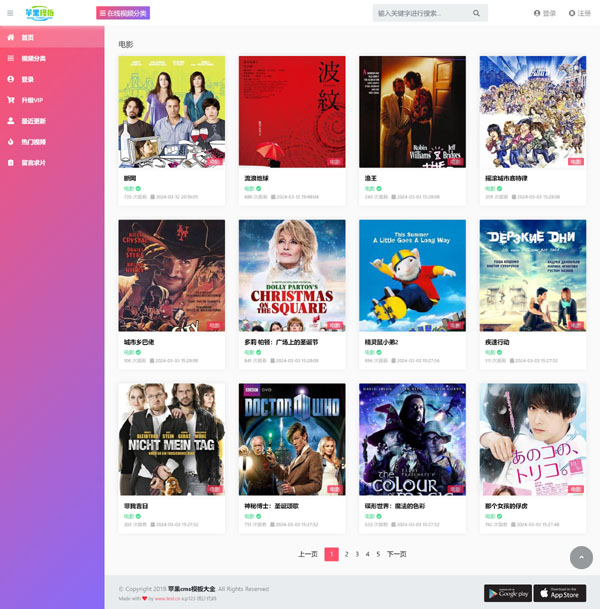Toggle the hamburger sidebar menu

click(10, 13)
